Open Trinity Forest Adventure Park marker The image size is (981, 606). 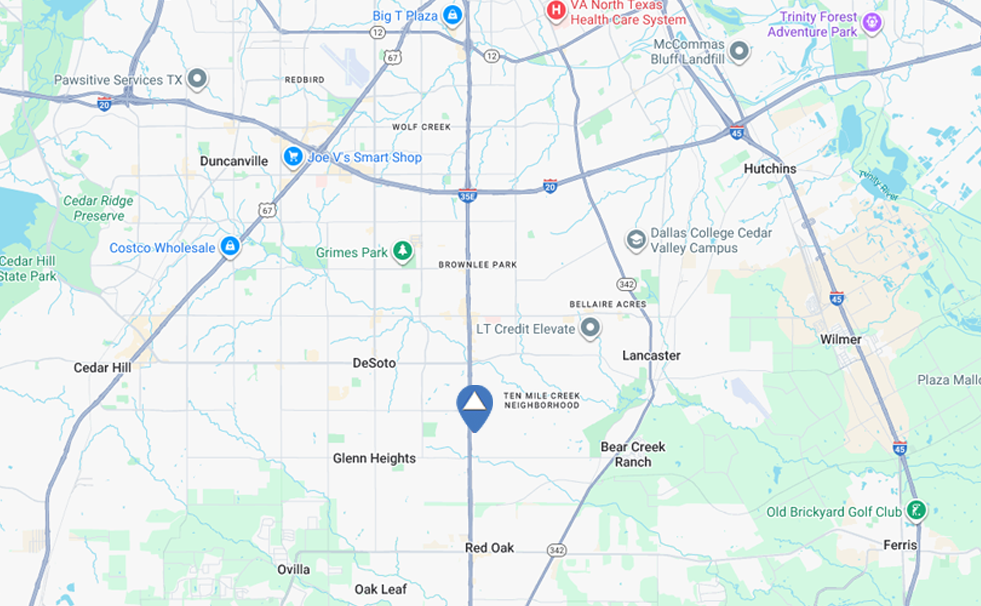pyautogui.click(x=873, y=23)
